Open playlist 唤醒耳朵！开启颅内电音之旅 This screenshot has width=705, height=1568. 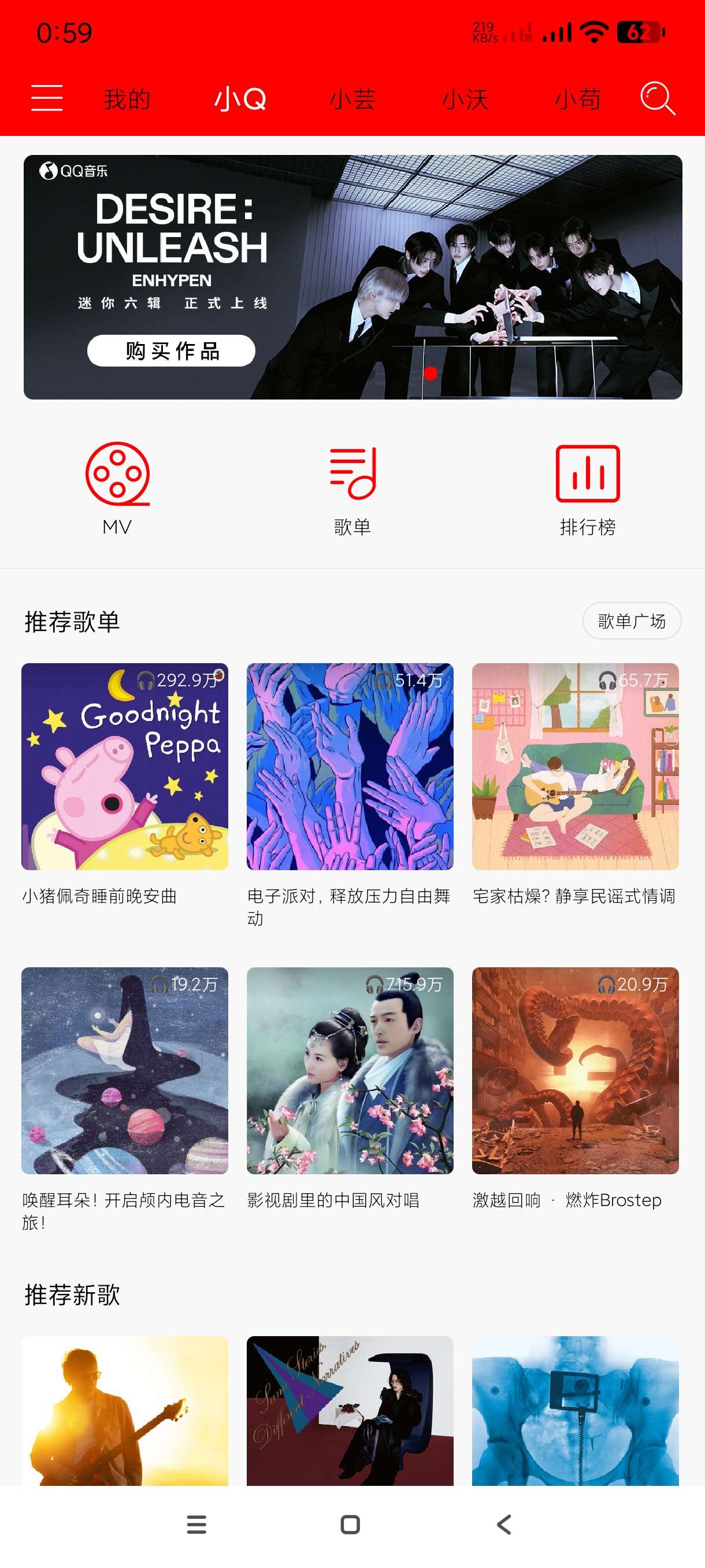pyautogui.click(x=125, y=1070)
